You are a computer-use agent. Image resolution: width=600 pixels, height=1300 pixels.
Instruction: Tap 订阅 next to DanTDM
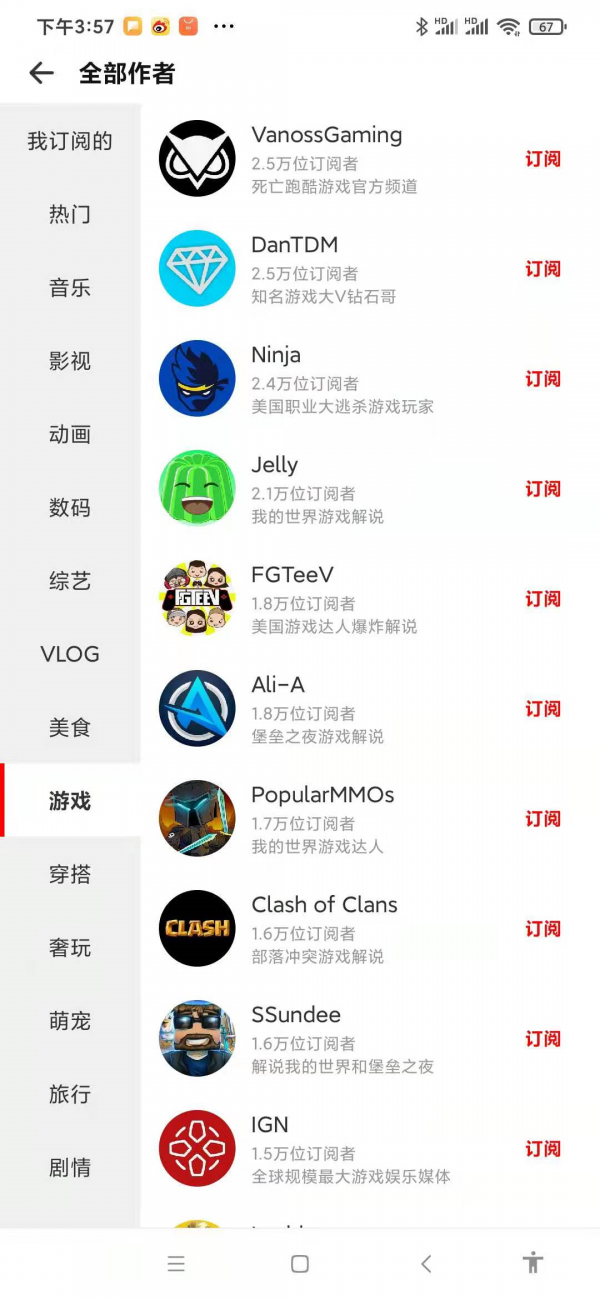(x=543, y=269)
